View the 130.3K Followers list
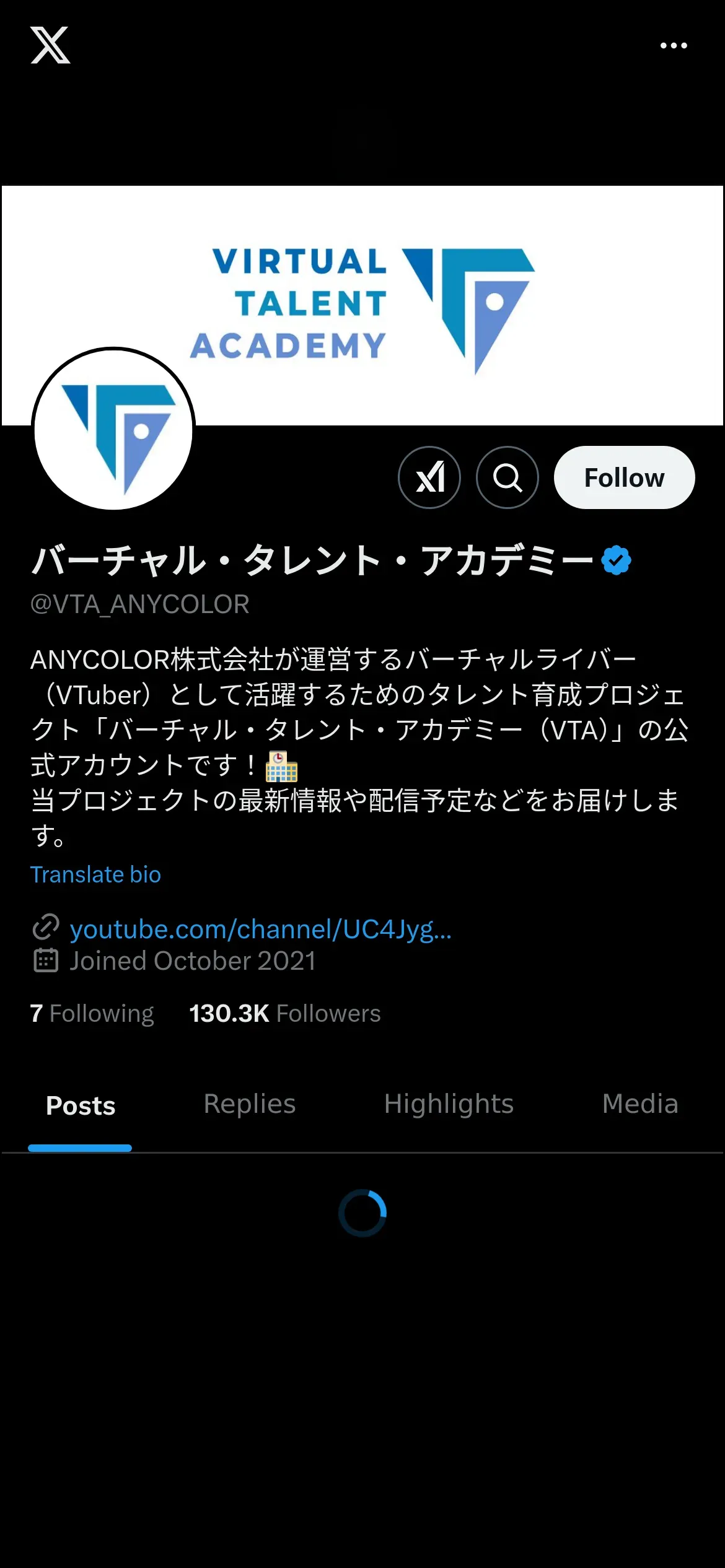 [x=284, y=1014]
